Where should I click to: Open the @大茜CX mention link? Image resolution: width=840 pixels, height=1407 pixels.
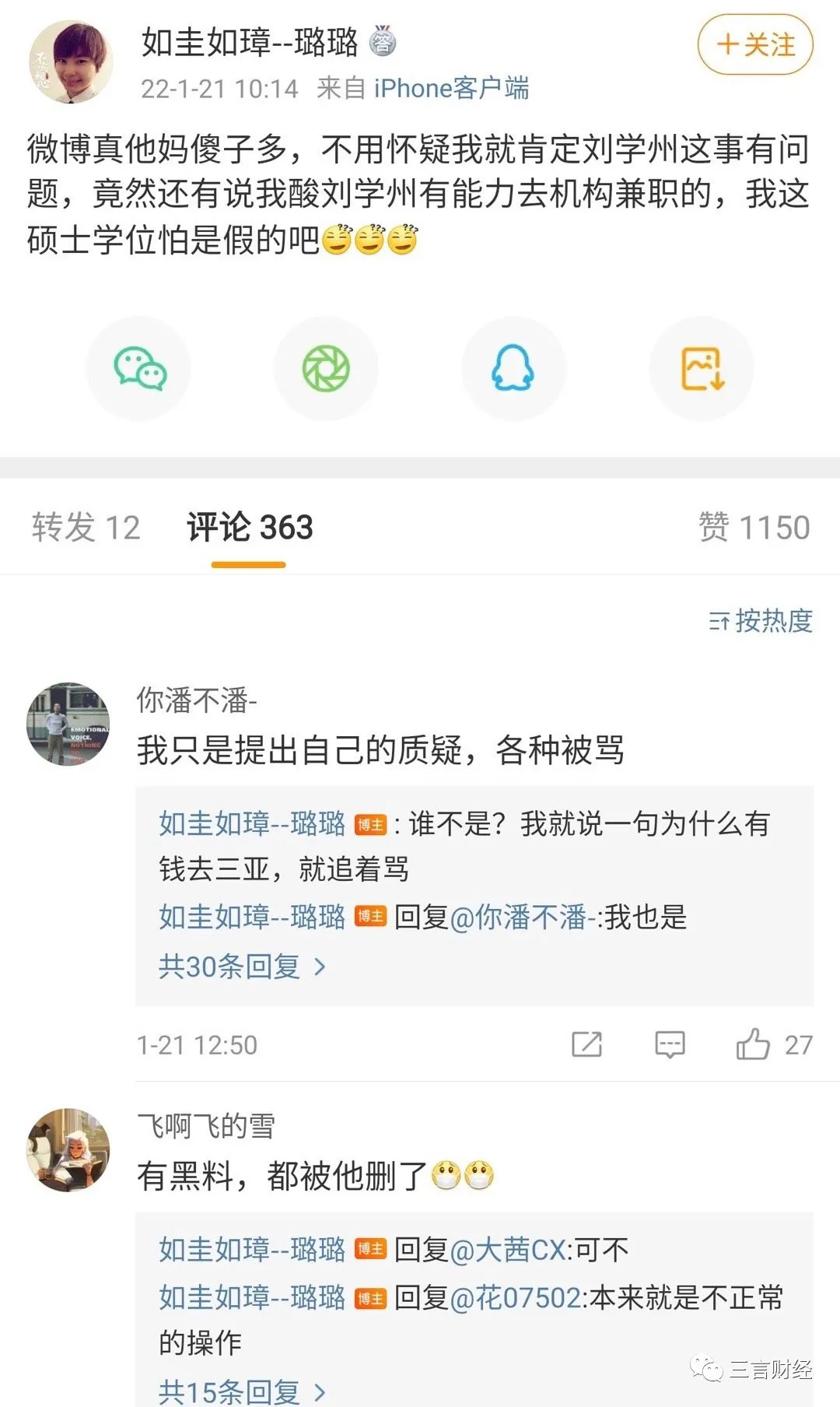click(507, 1250)
